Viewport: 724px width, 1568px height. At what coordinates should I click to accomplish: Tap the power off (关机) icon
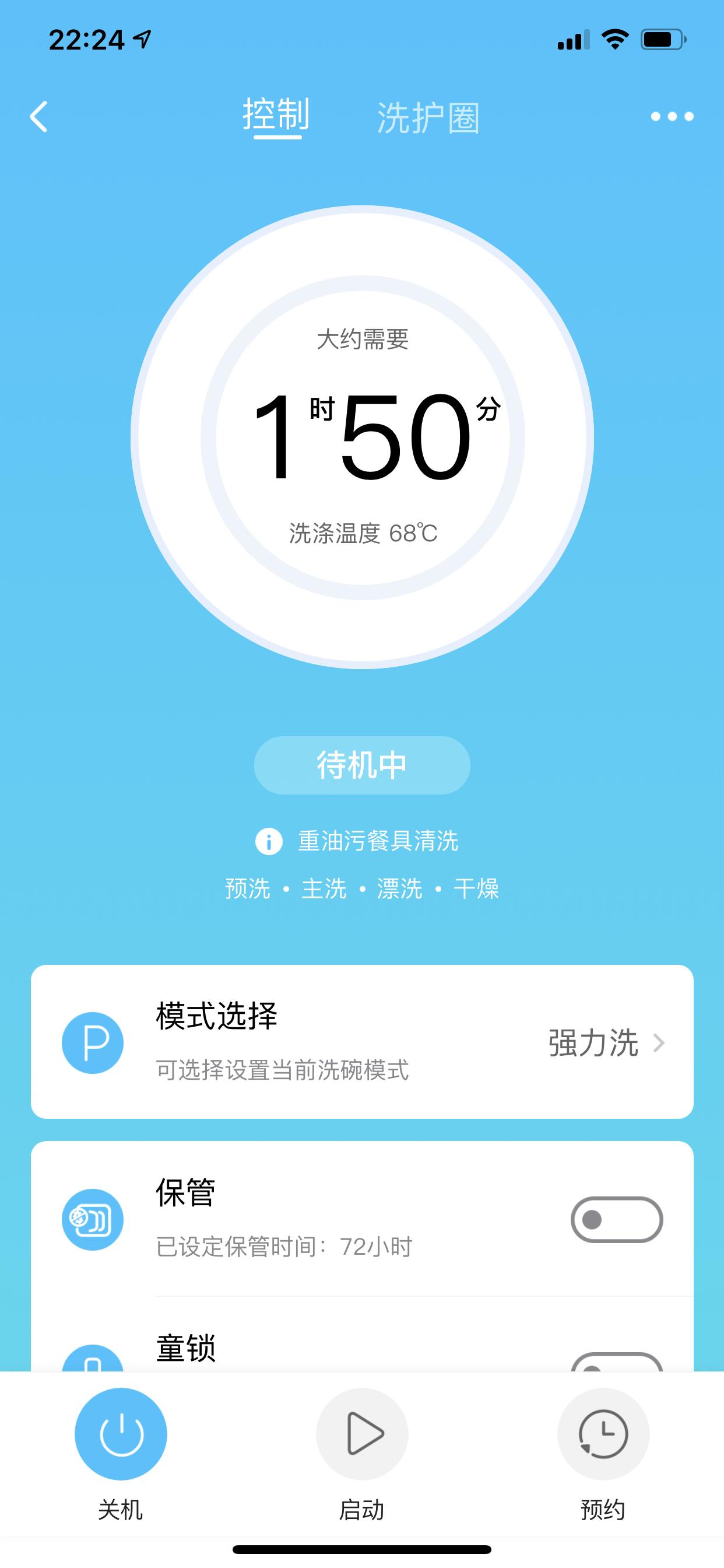click(121, 1433)
